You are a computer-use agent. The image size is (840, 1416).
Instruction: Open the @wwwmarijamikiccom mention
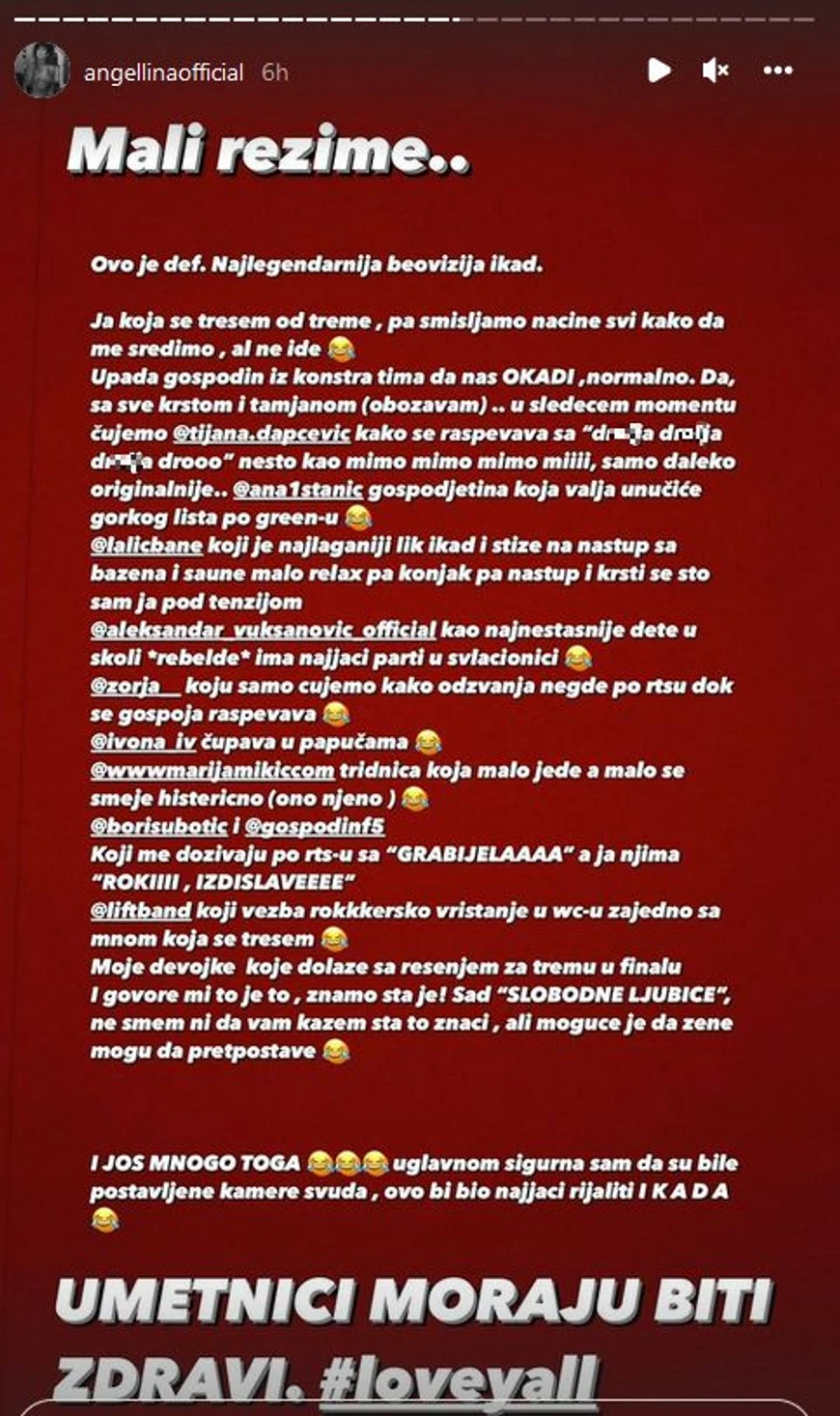(x=212, y=771)
